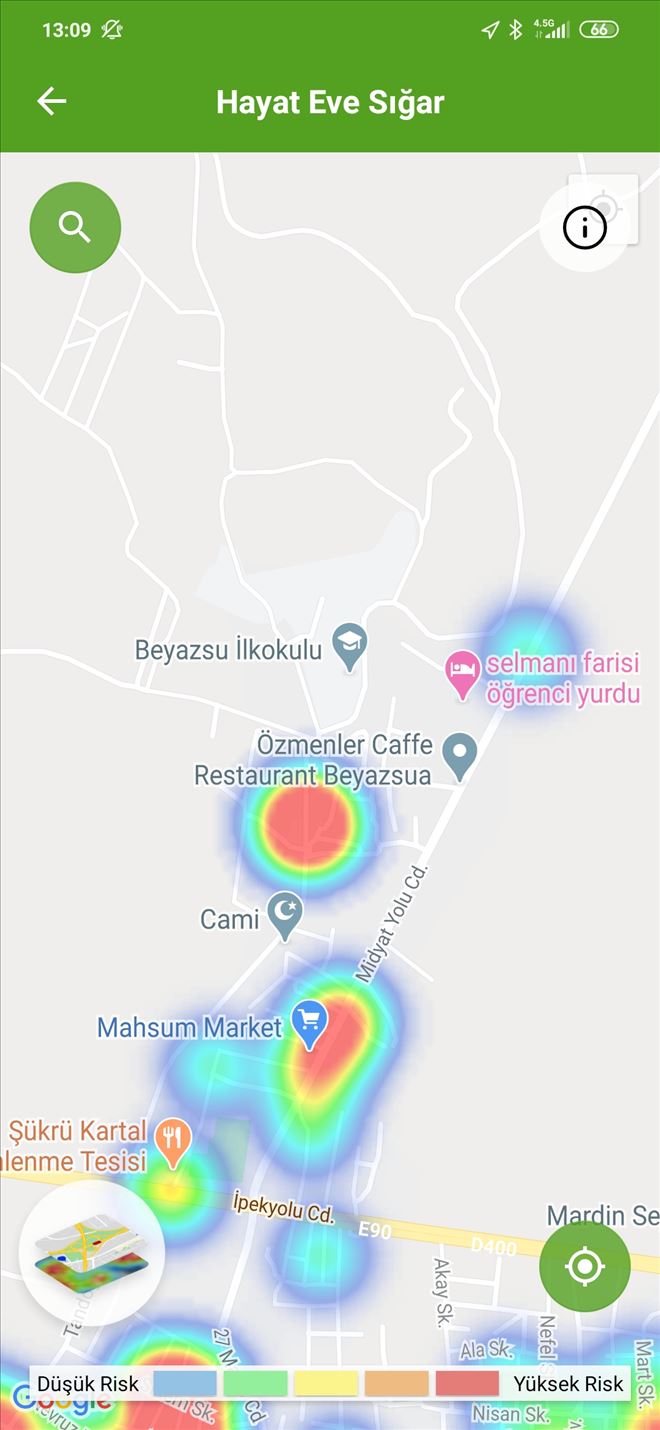Open the map search button
Viewport: 660px width, 1430px height.
point(75,227)
